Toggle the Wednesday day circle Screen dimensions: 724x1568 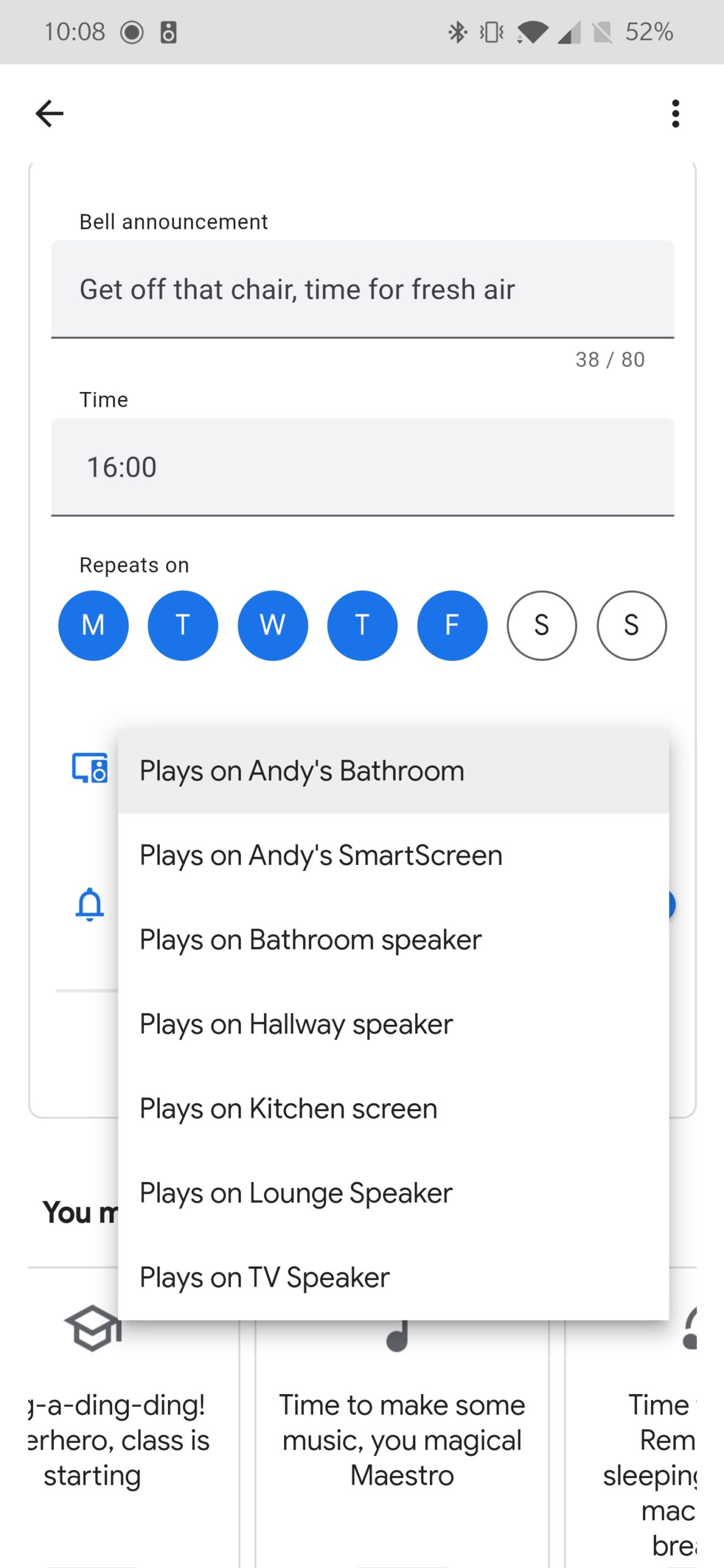pyautogui.click(x=273, y=625)
